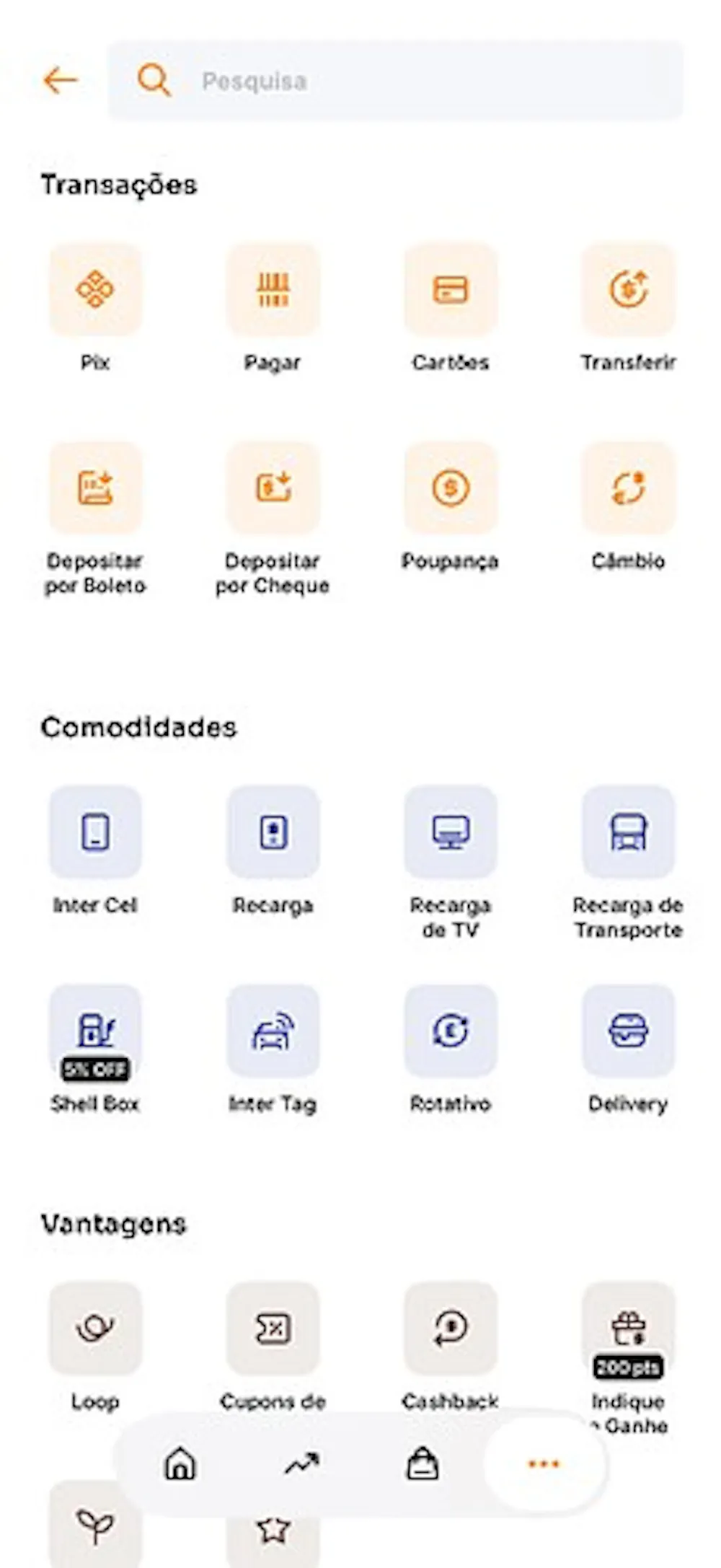Image resolution: width=721 pixels, height=1568 pixels.
Task: Open Shell Box with 5% off
Action: point(95,1031)
